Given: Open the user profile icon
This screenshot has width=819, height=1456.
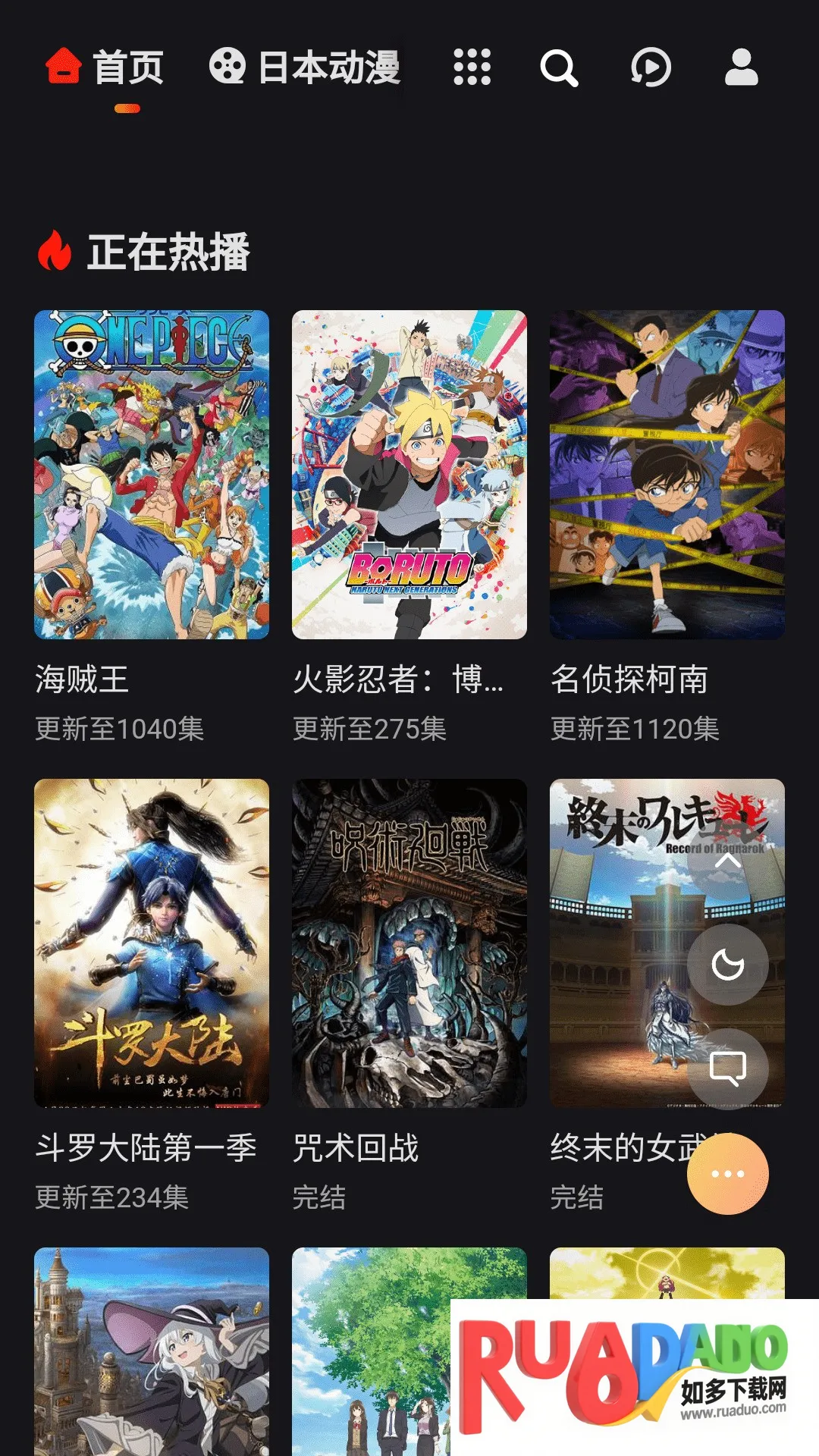Looking at the screenshot, I should [x=741, y=67].
